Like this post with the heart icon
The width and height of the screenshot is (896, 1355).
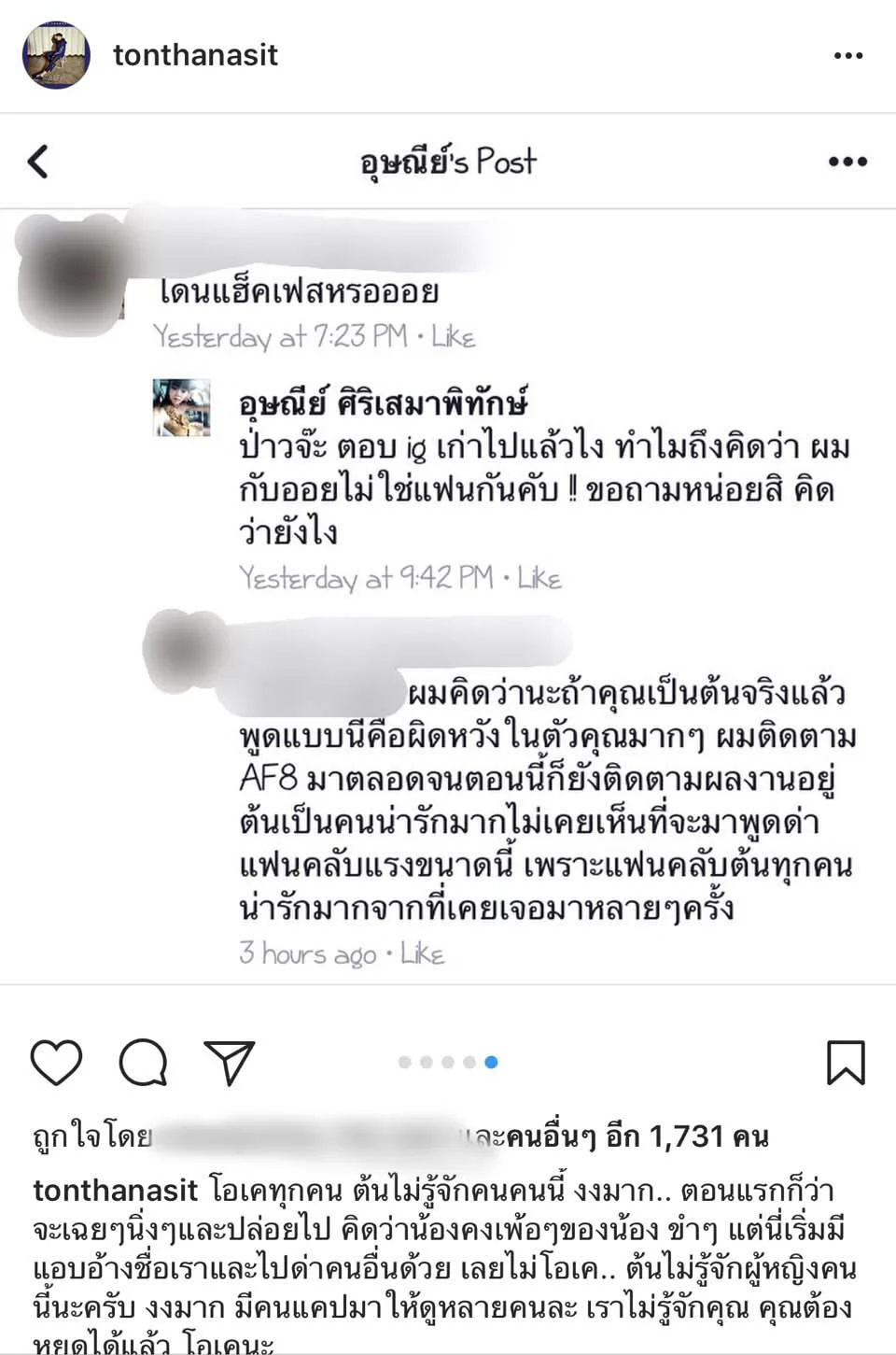[x=57, y=1063]
